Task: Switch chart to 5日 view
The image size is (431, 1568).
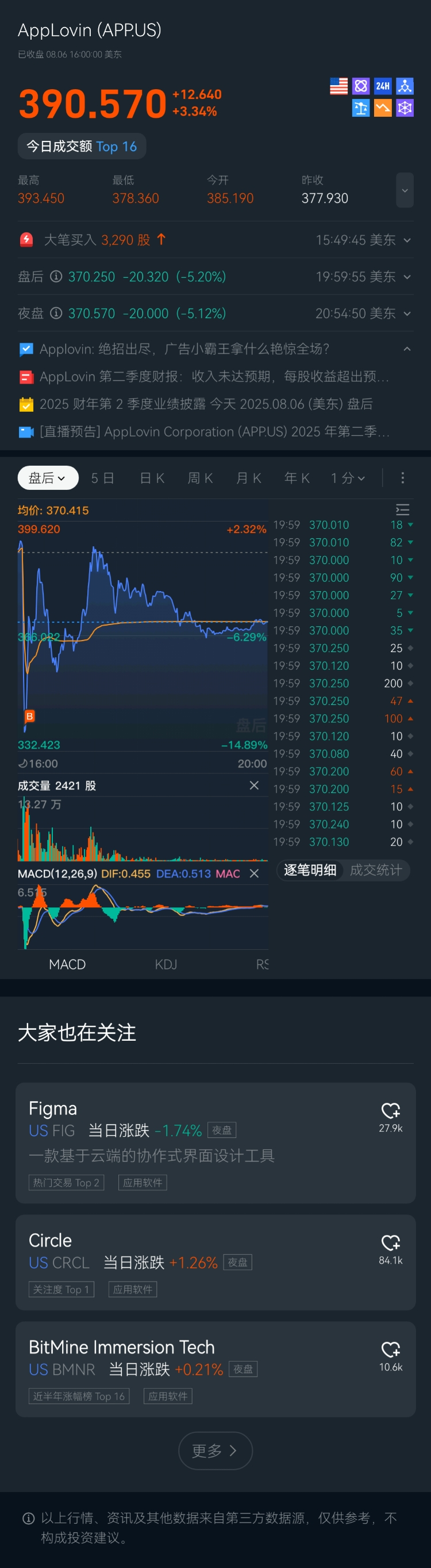Action: coord(103,478)
